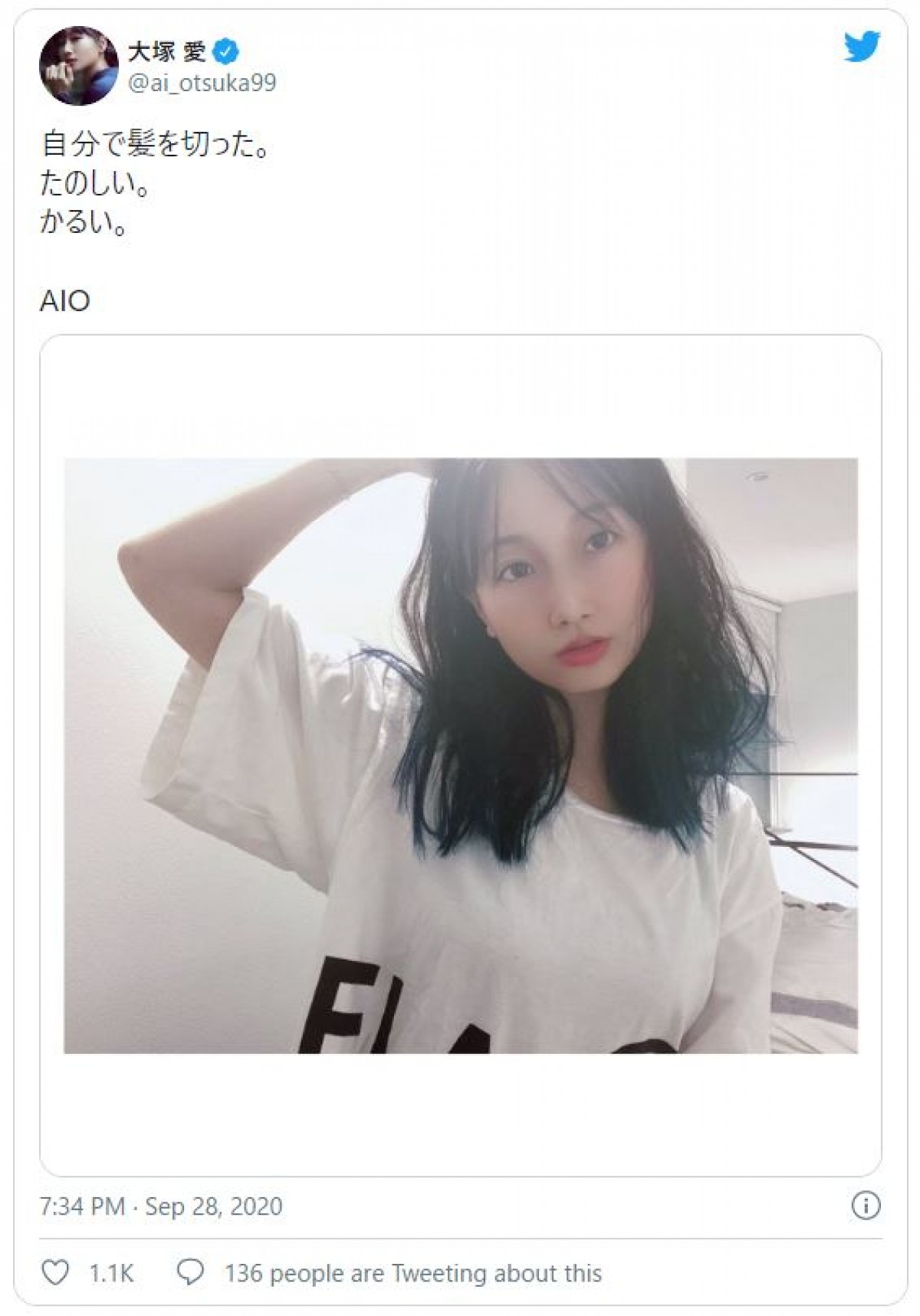Tap the Twitter bird logo
Screen dimensions: 920x1316
click(x=862, y=48)
